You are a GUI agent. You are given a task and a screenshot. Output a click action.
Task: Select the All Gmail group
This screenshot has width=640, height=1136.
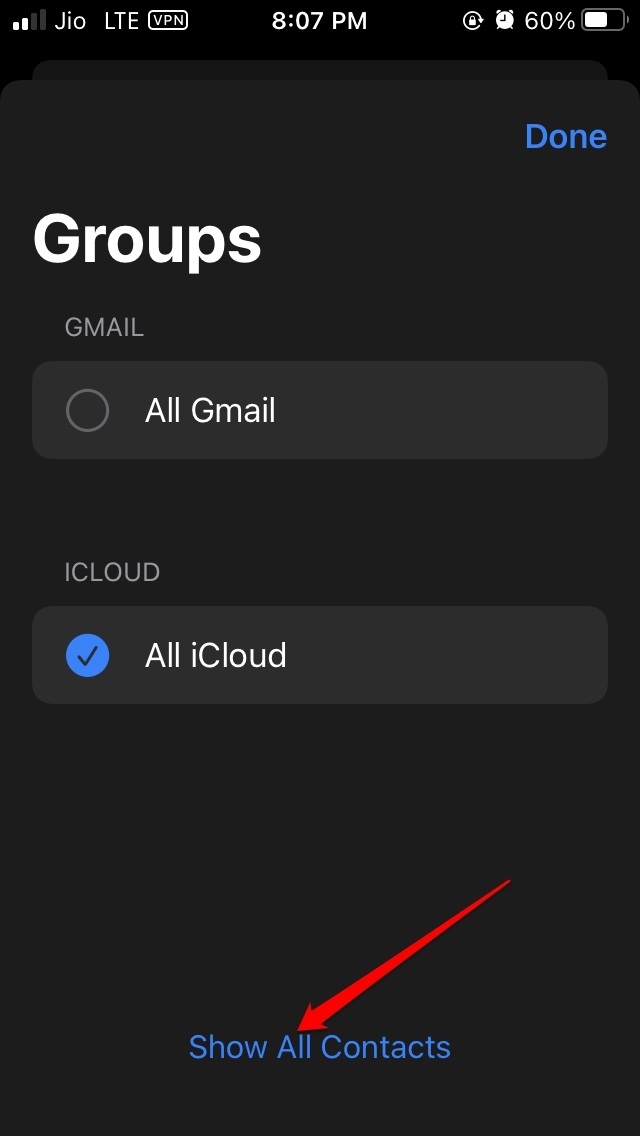tap(88, 411)
